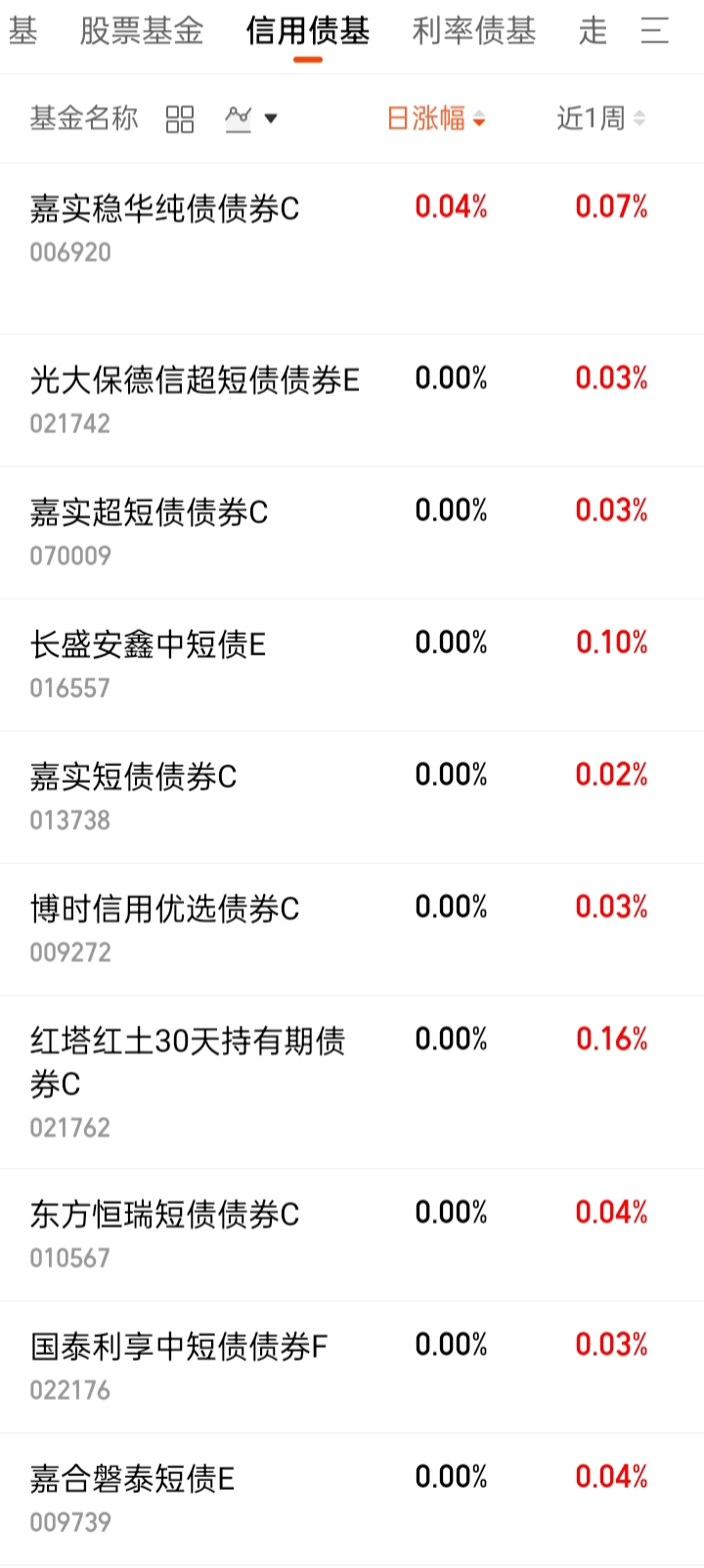Open 国泰利享中短债债券F fund

pos(352,1366)
